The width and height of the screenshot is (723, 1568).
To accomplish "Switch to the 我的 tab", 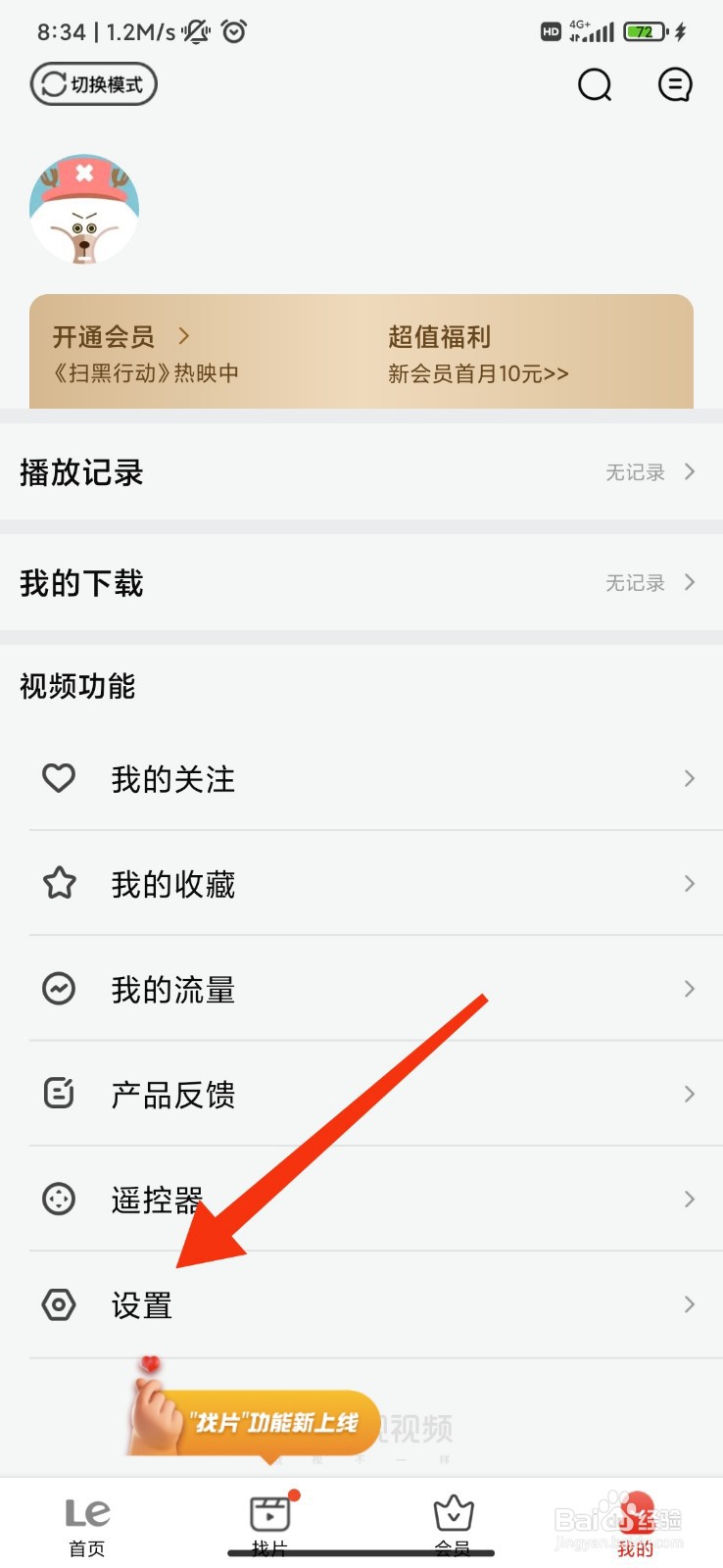I will 635,1519.
